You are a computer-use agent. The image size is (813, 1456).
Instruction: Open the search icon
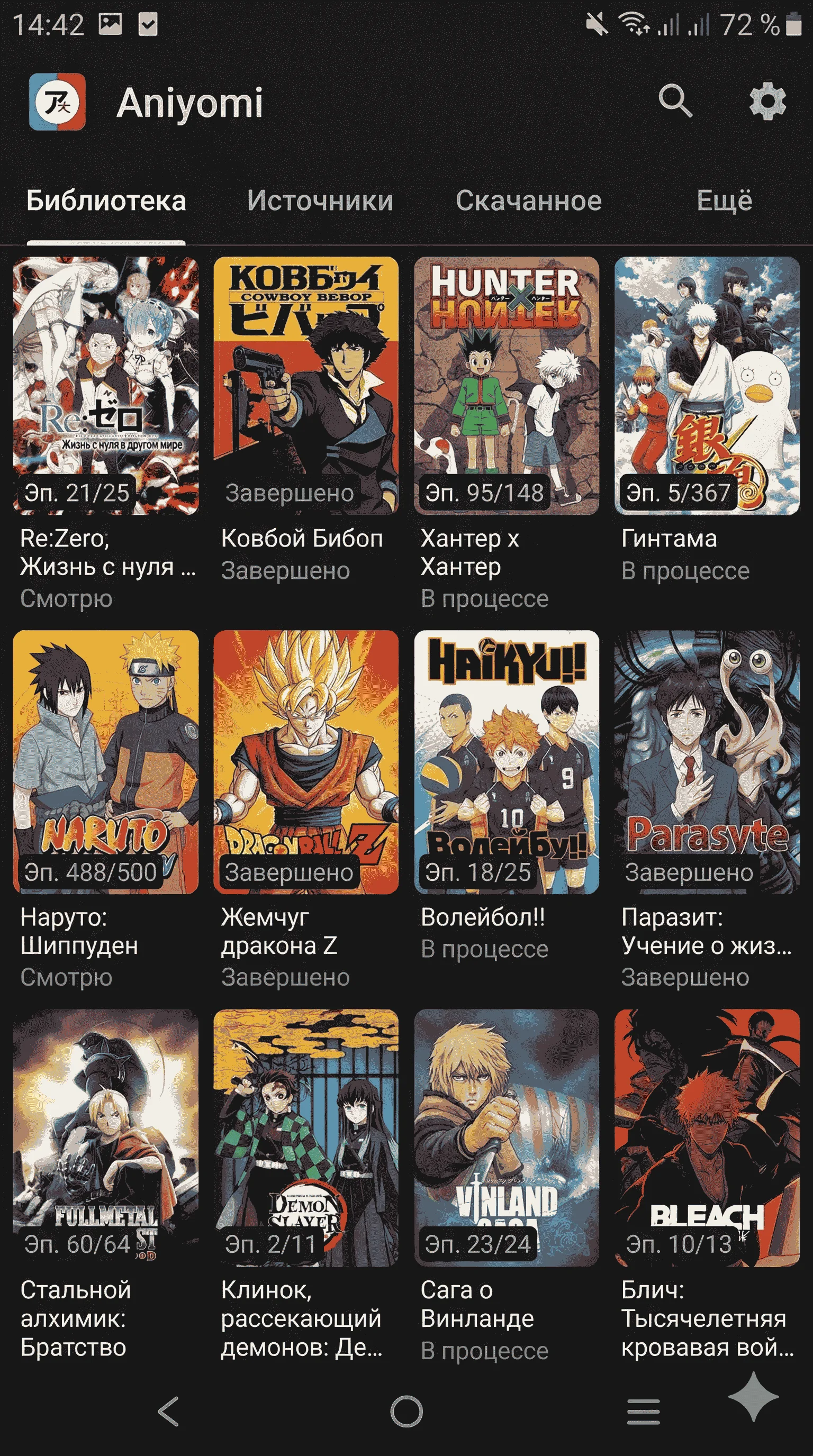tap(675, 102)
